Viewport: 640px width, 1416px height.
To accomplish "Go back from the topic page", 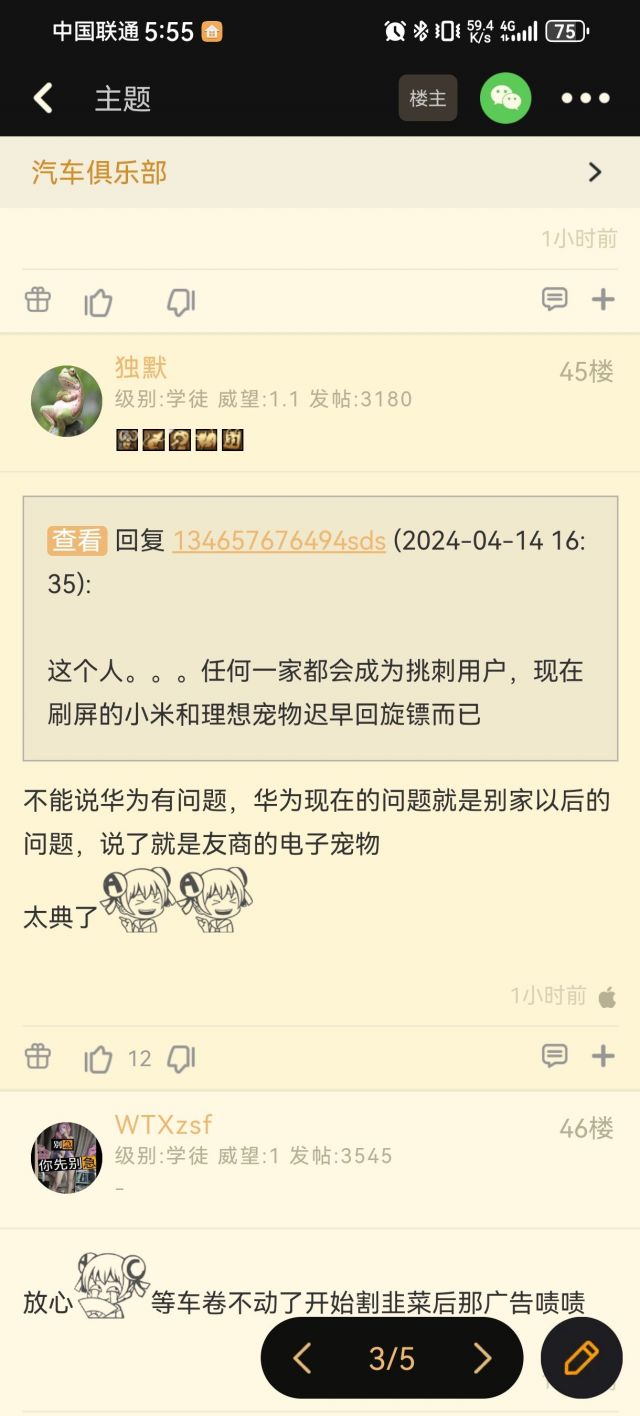I will (43, 98).
